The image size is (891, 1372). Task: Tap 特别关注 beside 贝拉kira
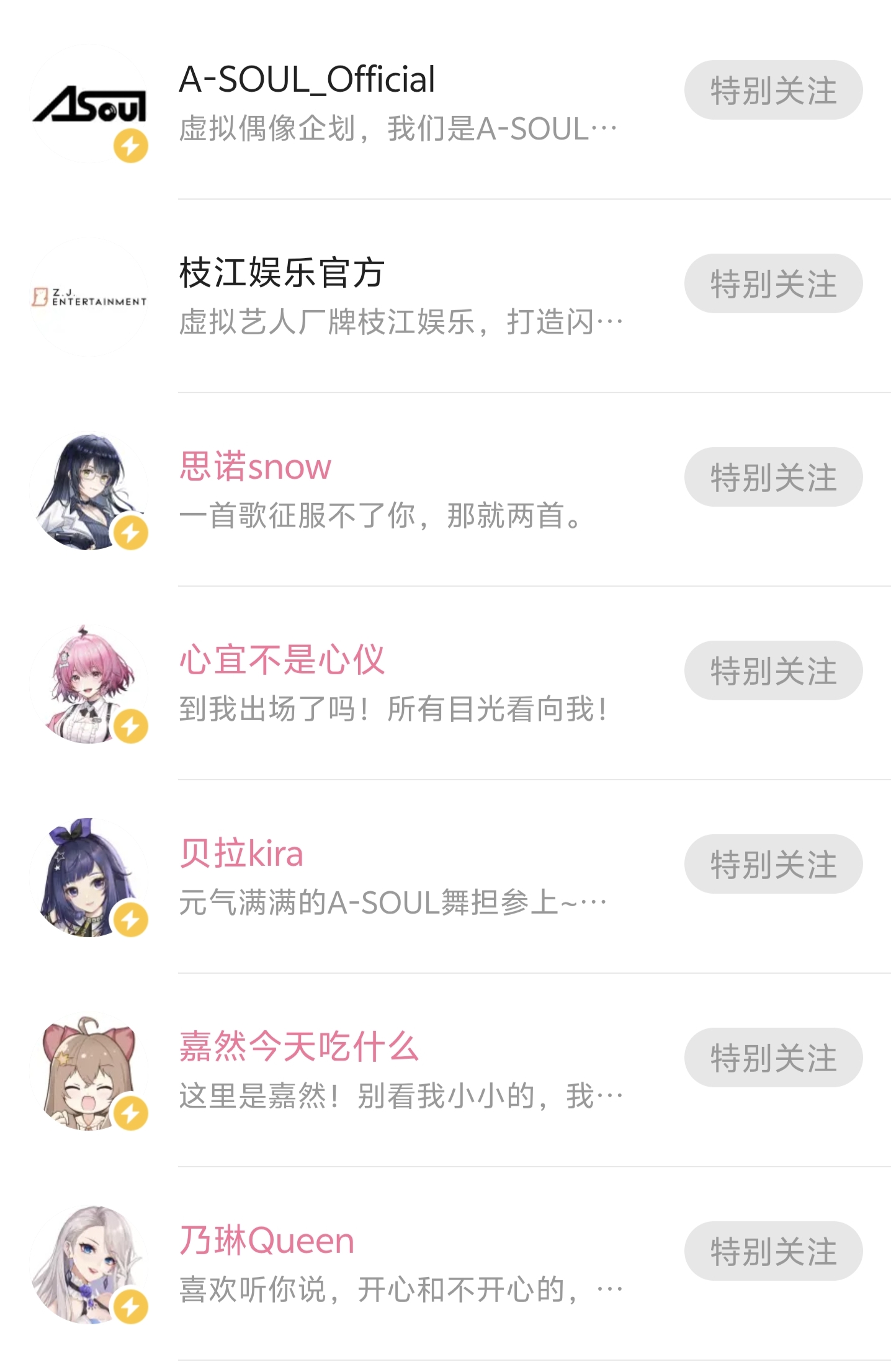tap(772, 865)
